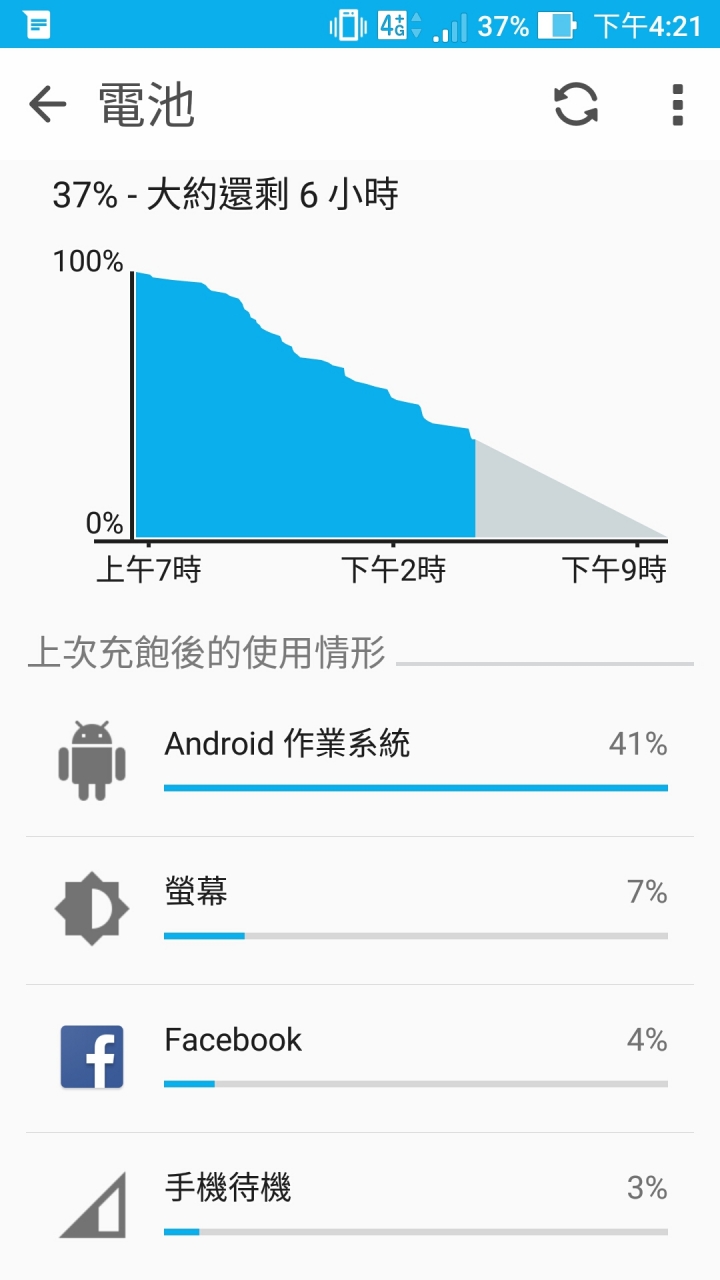Viewport: 720px width, 1280px height.
Task: Select the 手機待機 usage row
Action: point(360,1206)
